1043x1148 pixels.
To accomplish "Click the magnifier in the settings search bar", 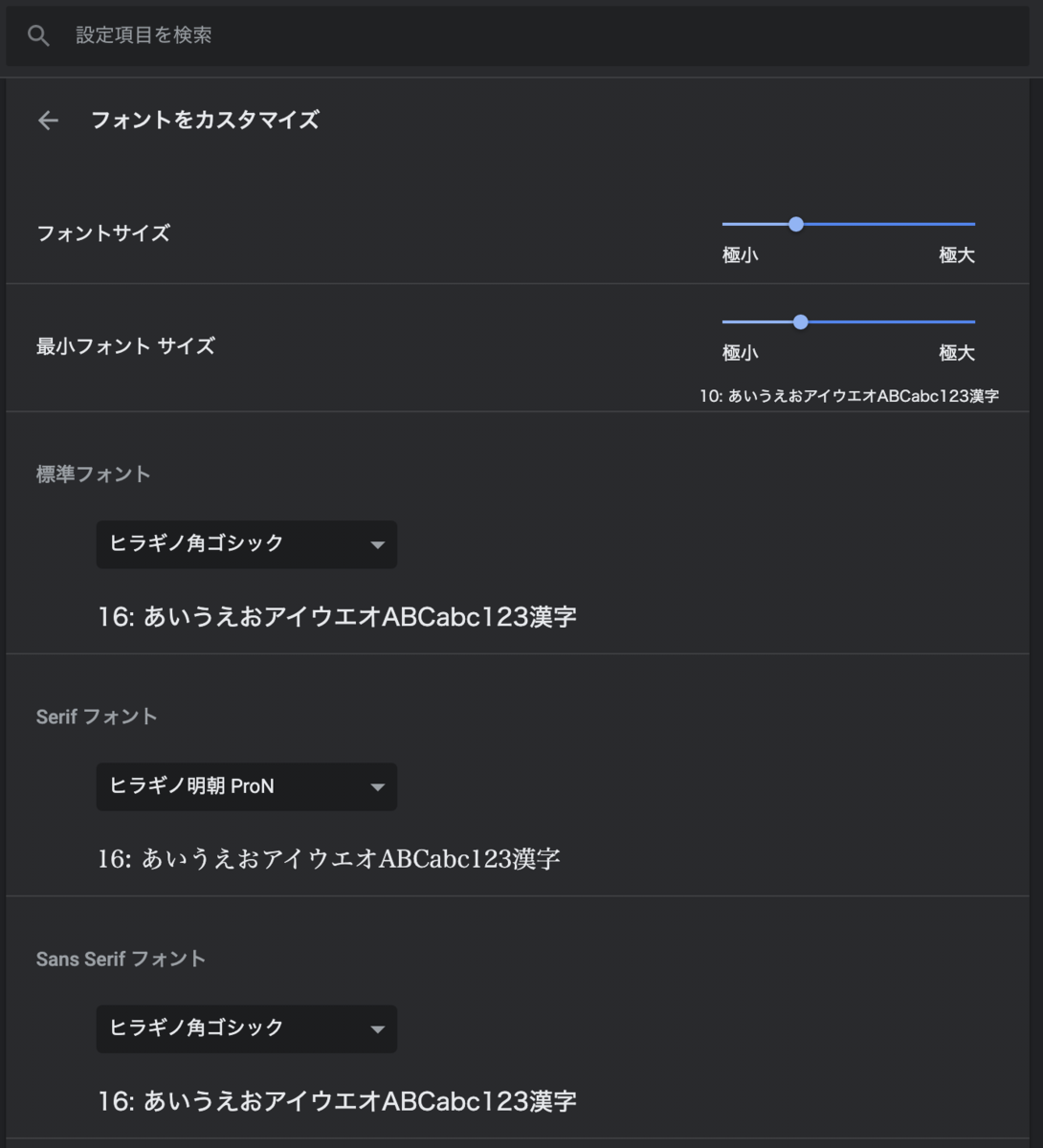I will [38, 35].
